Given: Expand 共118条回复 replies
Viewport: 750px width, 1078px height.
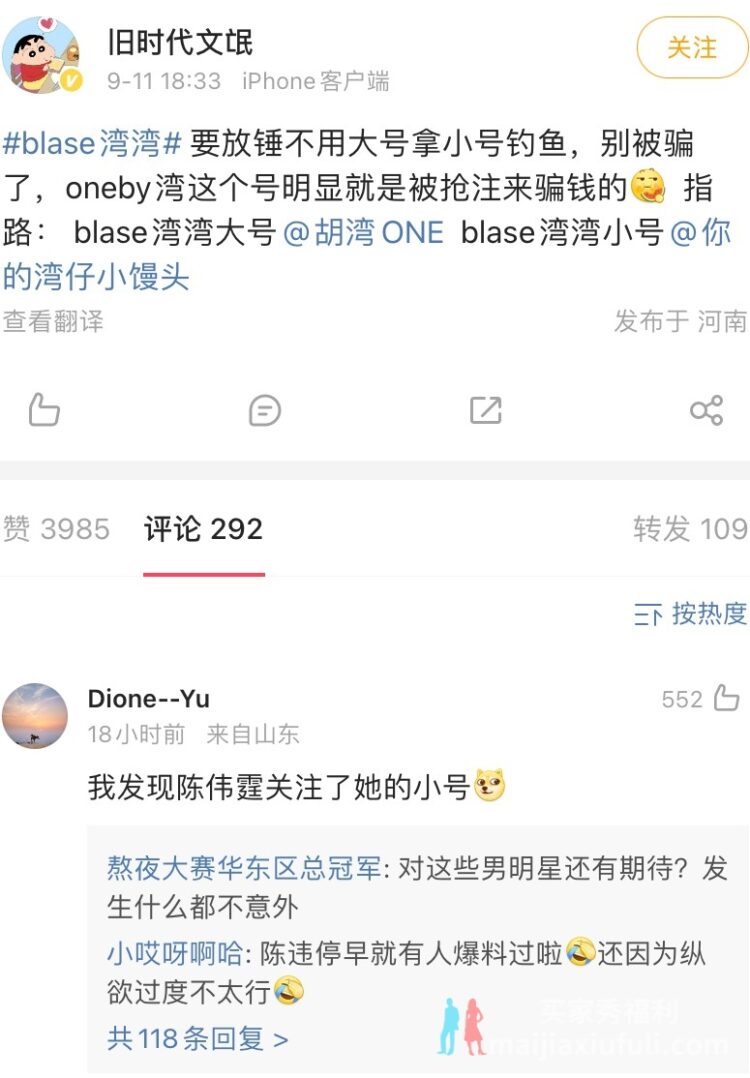Looking at the screenshot, I should point(197,1038).
